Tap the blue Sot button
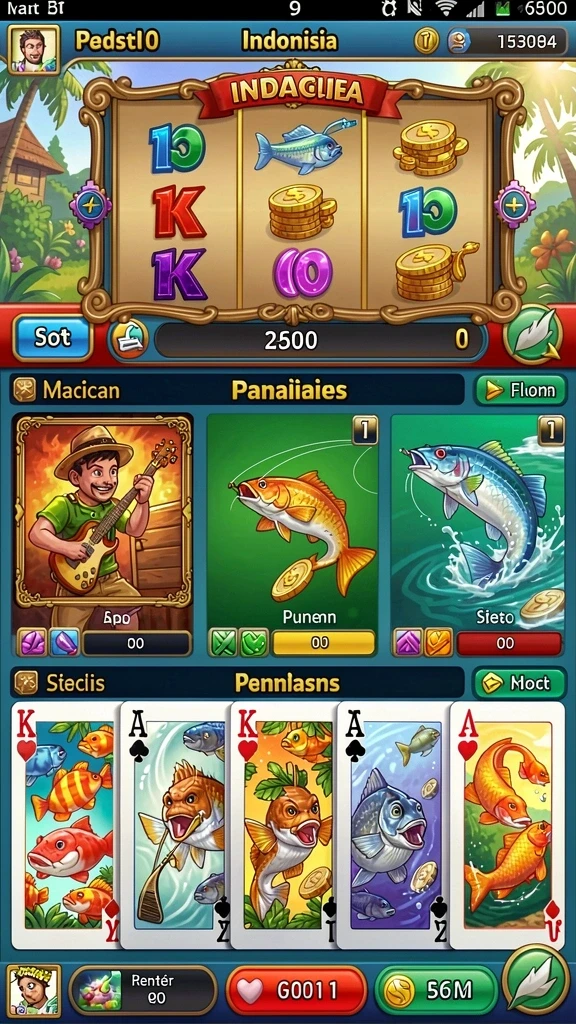Image resolution: width=576 pixels, height=1024 pixels. [x=52, y=338]
